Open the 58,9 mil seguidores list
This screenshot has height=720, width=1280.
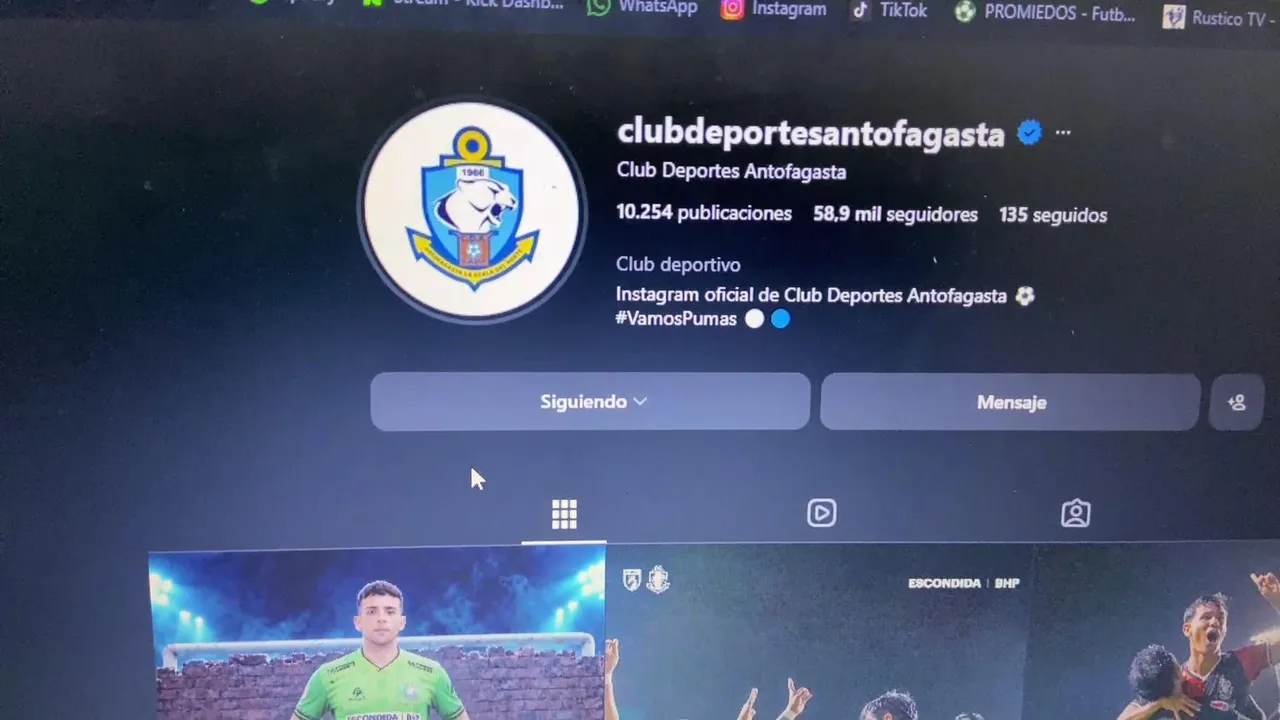(895, 214)
